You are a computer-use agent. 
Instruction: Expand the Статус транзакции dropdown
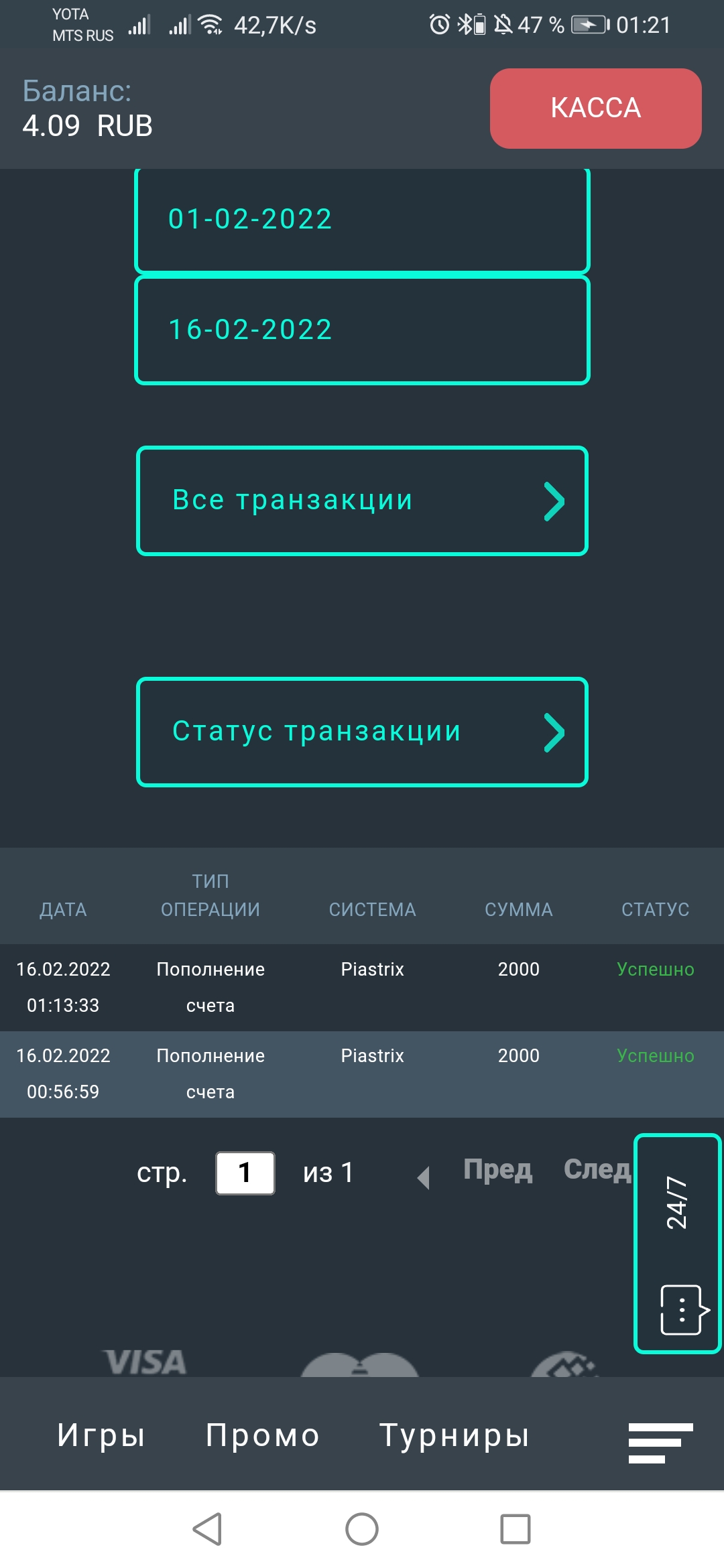(x=362, y=732)
